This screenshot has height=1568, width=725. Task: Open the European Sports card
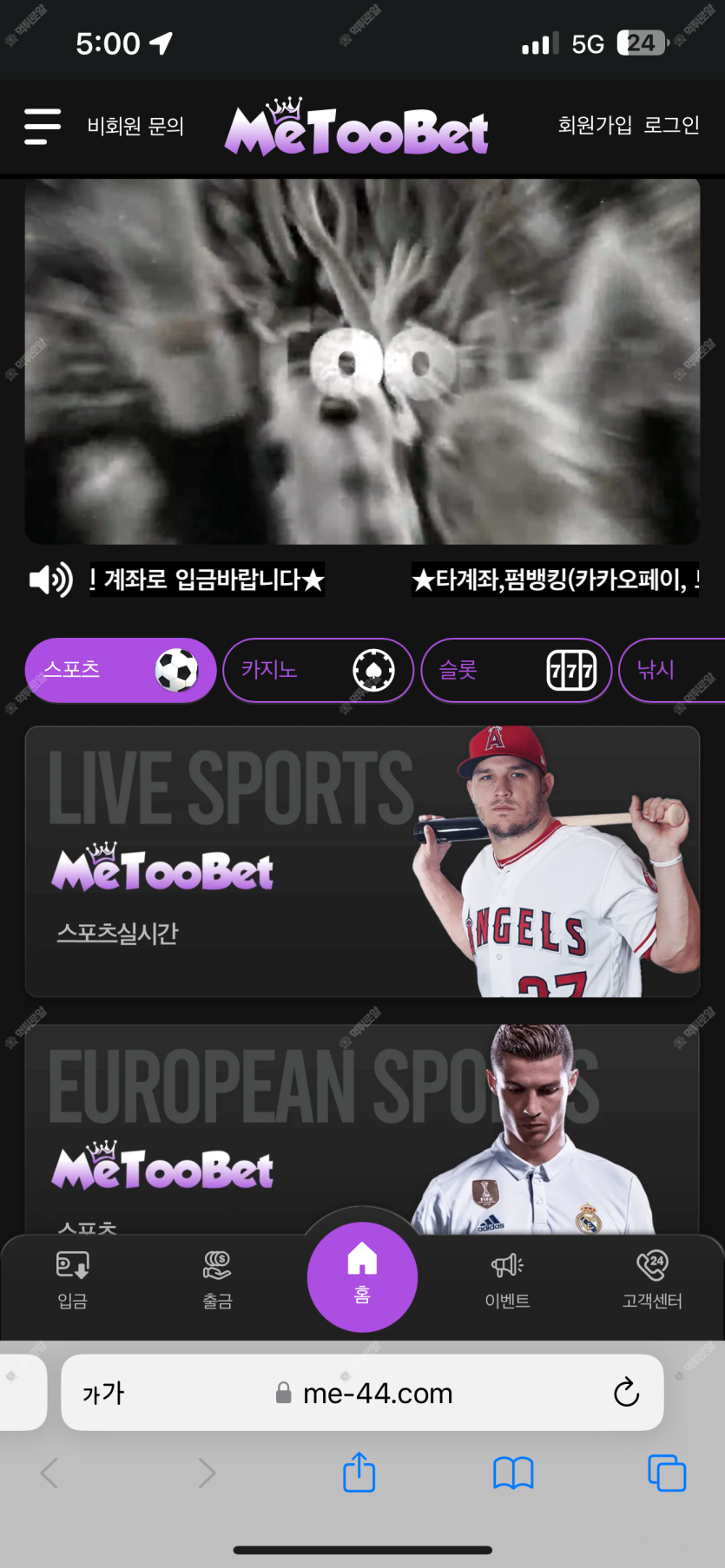click(x=362, y=1128)
